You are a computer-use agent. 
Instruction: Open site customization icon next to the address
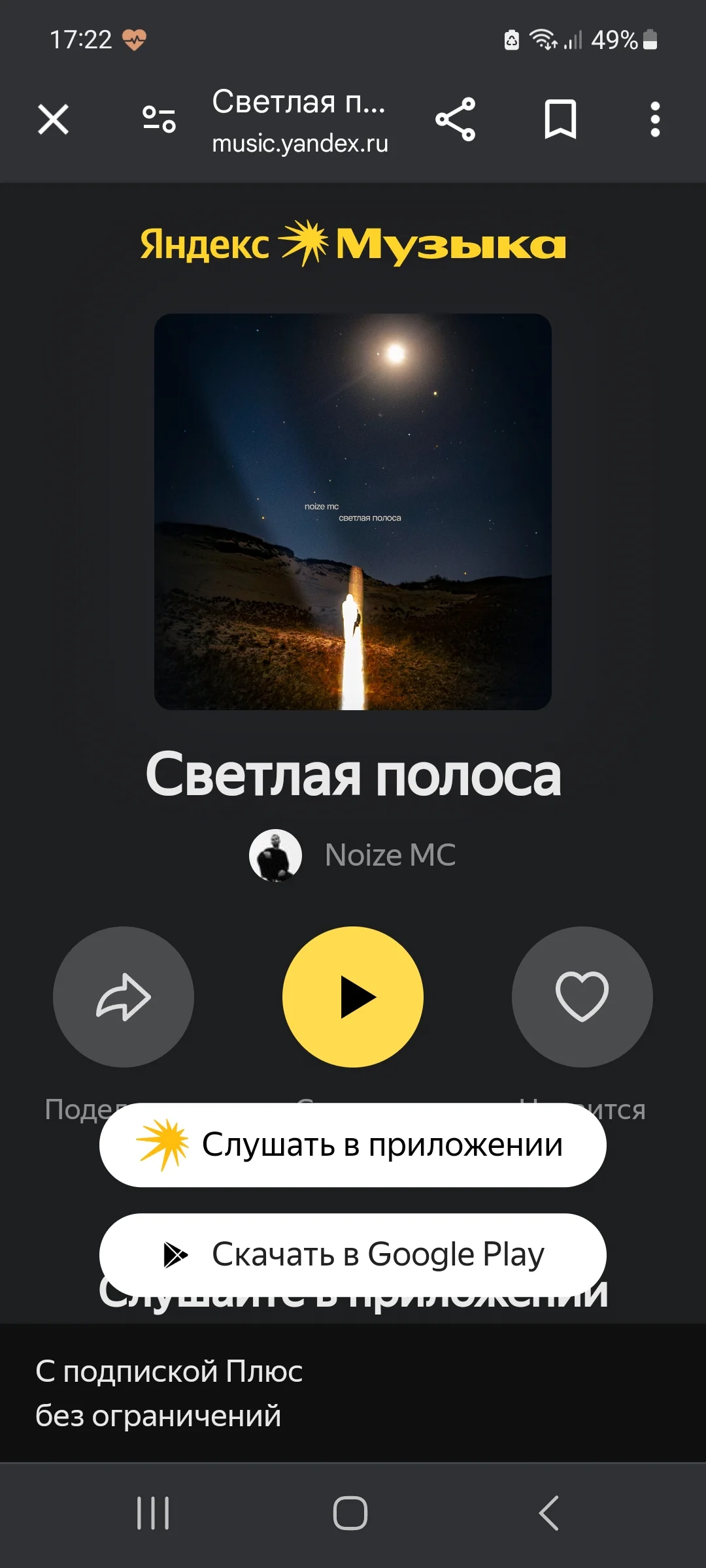pos(159,120)
